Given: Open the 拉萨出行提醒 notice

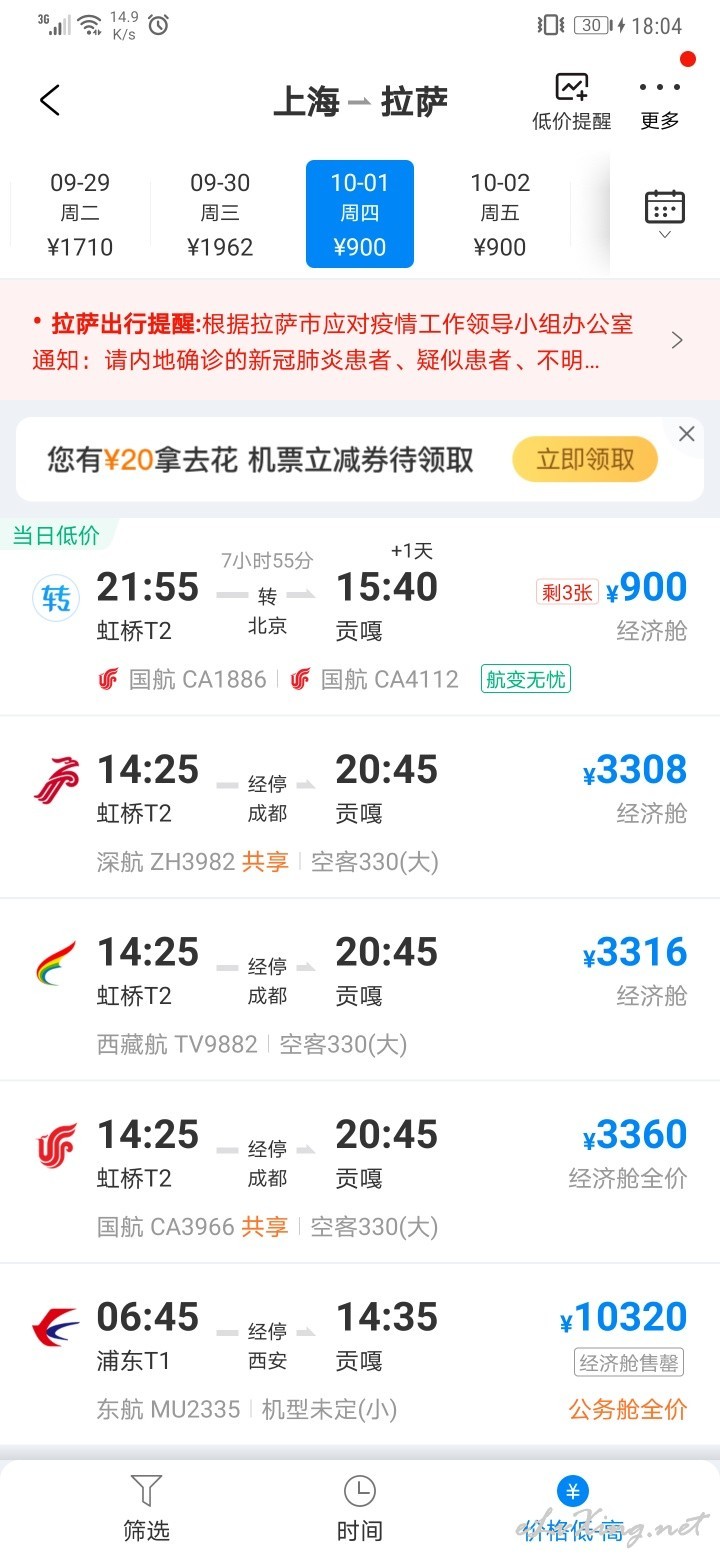Looking at the screenshot, I should tap(360, 340).
